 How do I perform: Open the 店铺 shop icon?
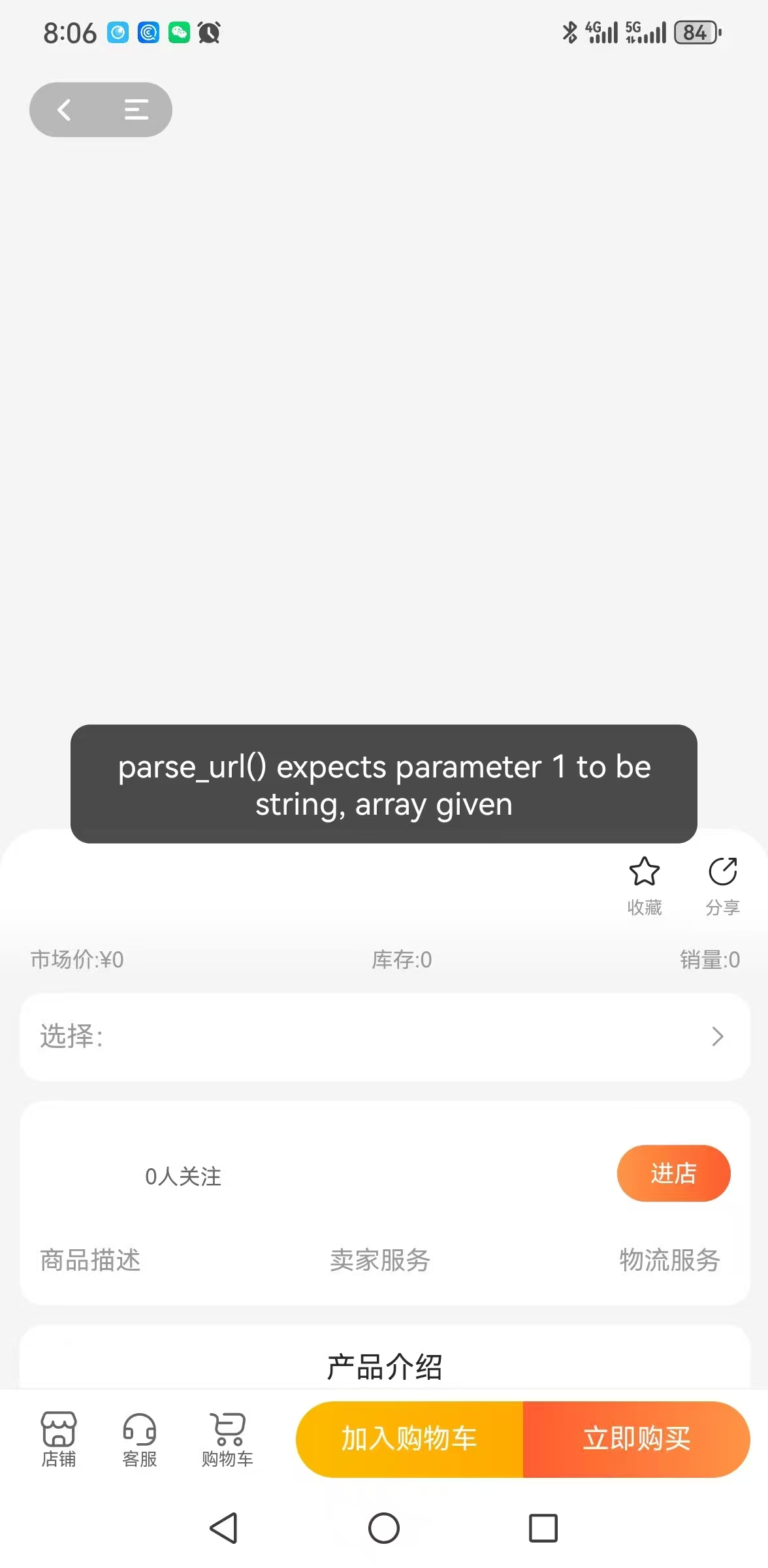pos(59,1439)
